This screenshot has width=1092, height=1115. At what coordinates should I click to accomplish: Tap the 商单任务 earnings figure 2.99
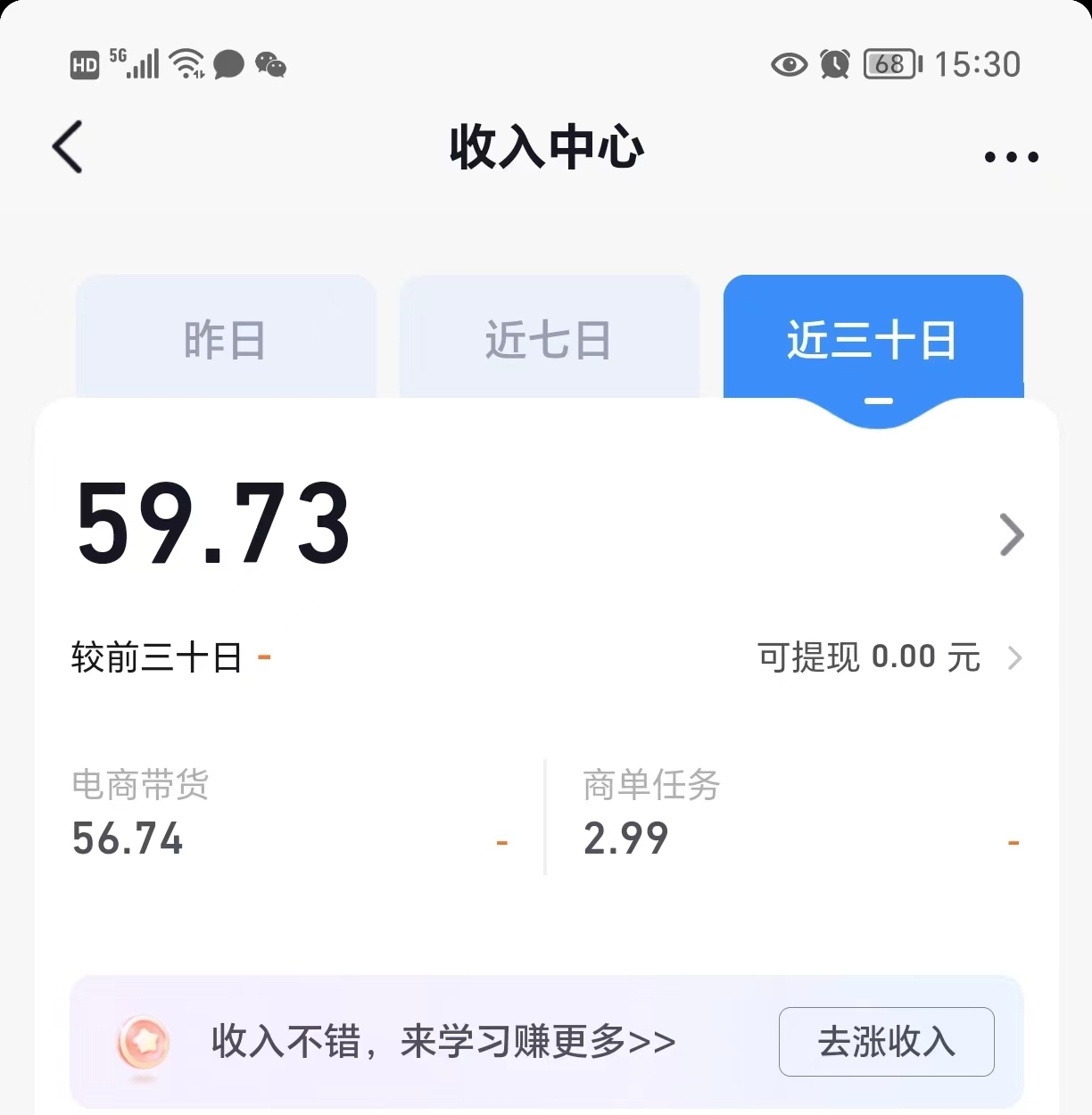point(625,838)
